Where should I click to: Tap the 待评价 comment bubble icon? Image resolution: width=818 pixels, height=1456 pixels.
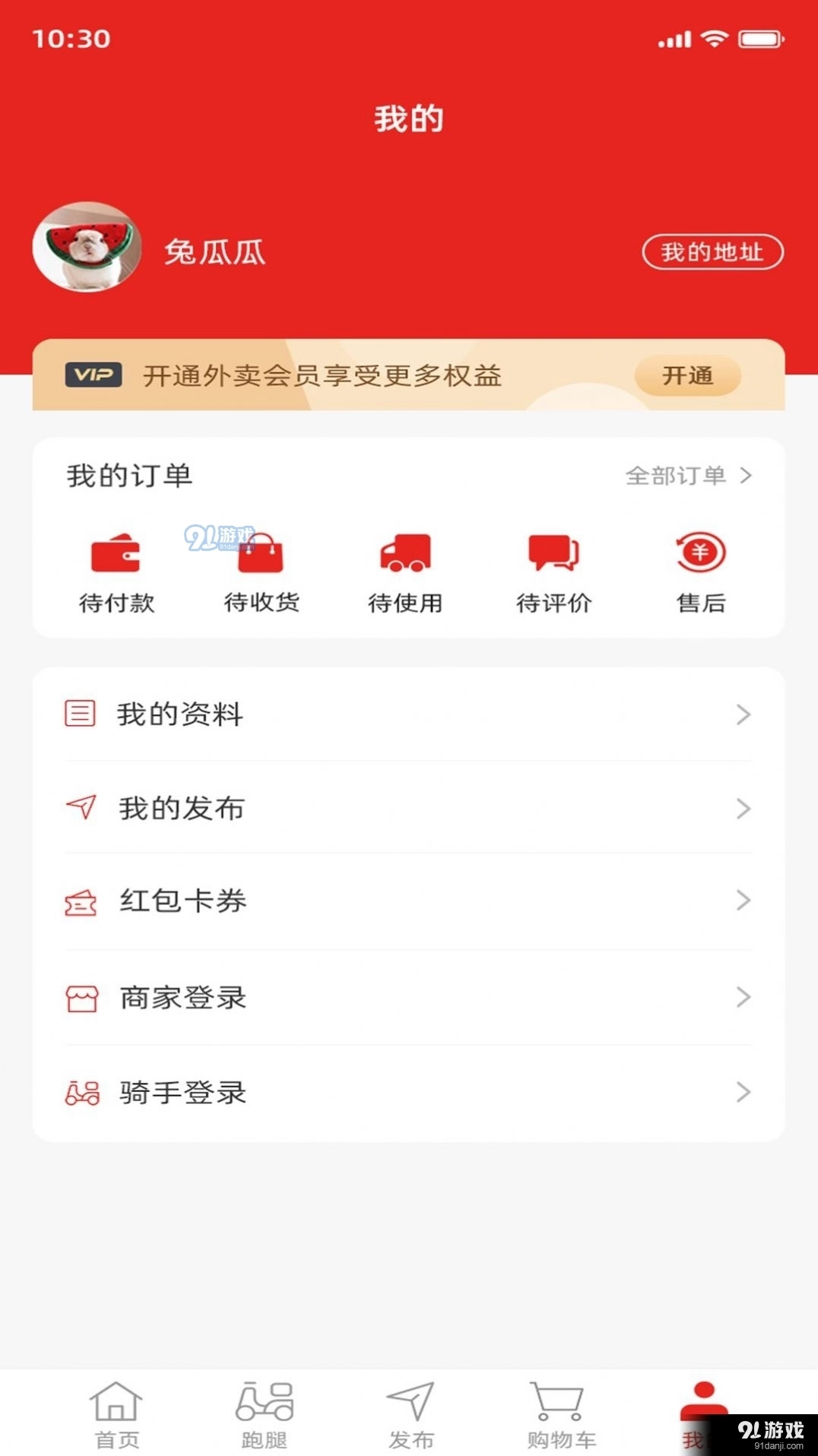[553, 554]
